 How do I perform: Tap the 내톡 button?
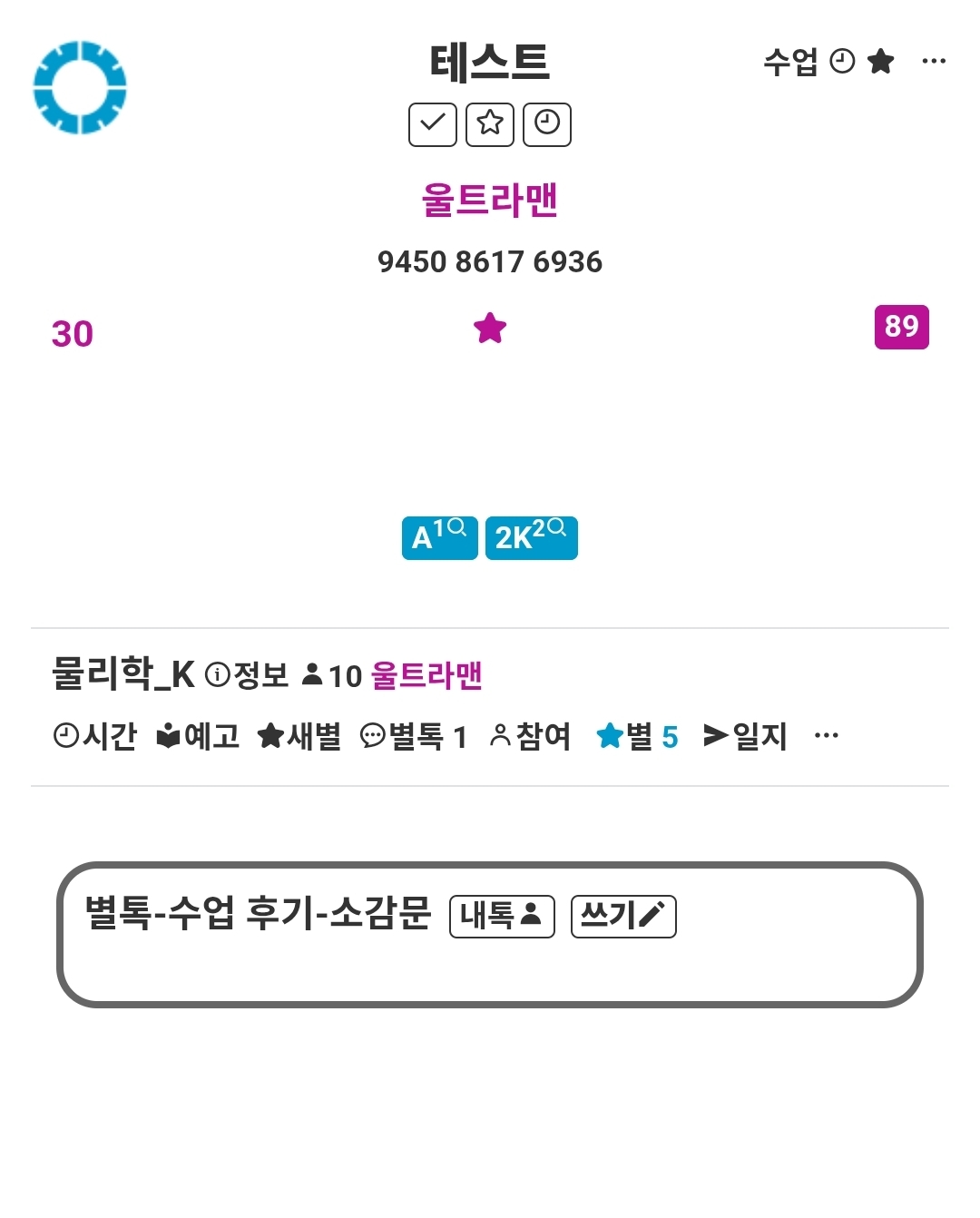(502, 916)
